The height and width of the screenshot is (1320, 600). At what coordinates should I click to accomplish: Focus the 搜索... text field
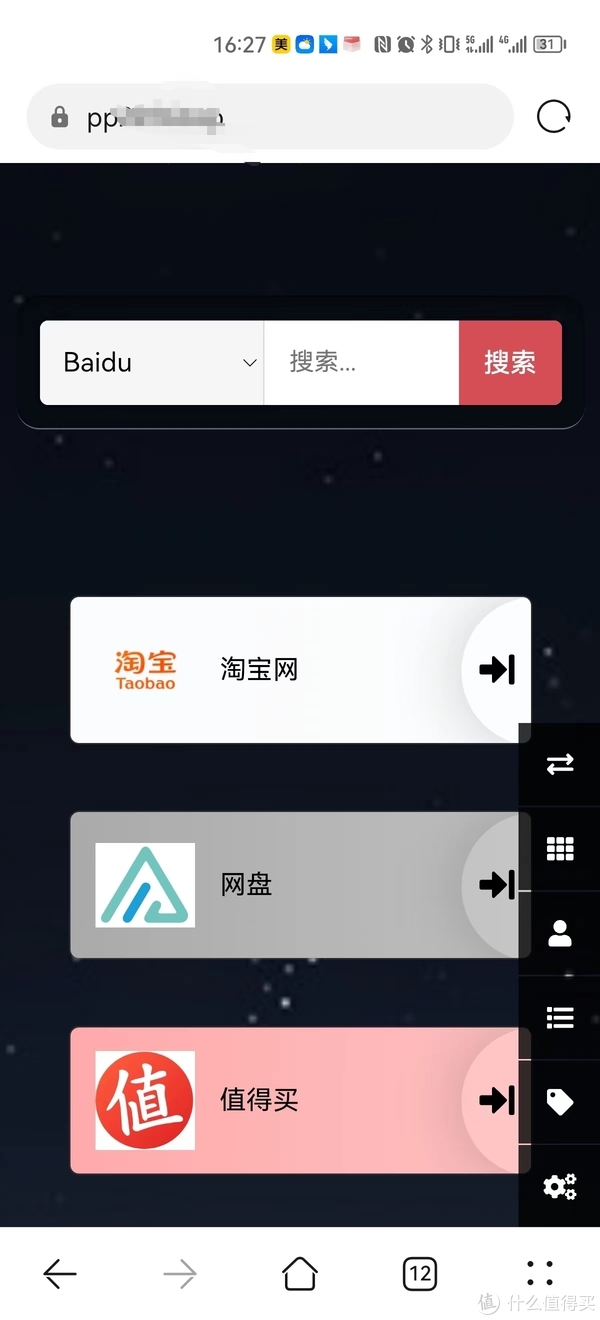[x=361, y=362]
